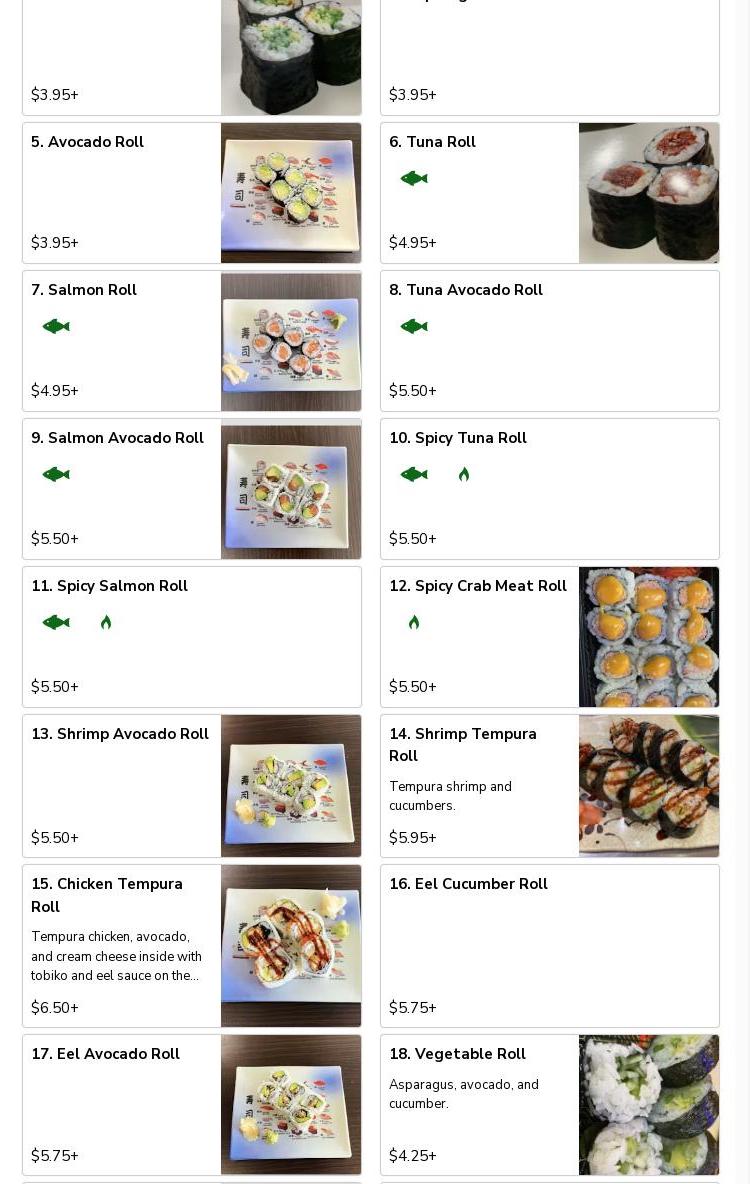Open Spicy Crab Meat Roll
The image size is (750, 1184).
[549, 637]
